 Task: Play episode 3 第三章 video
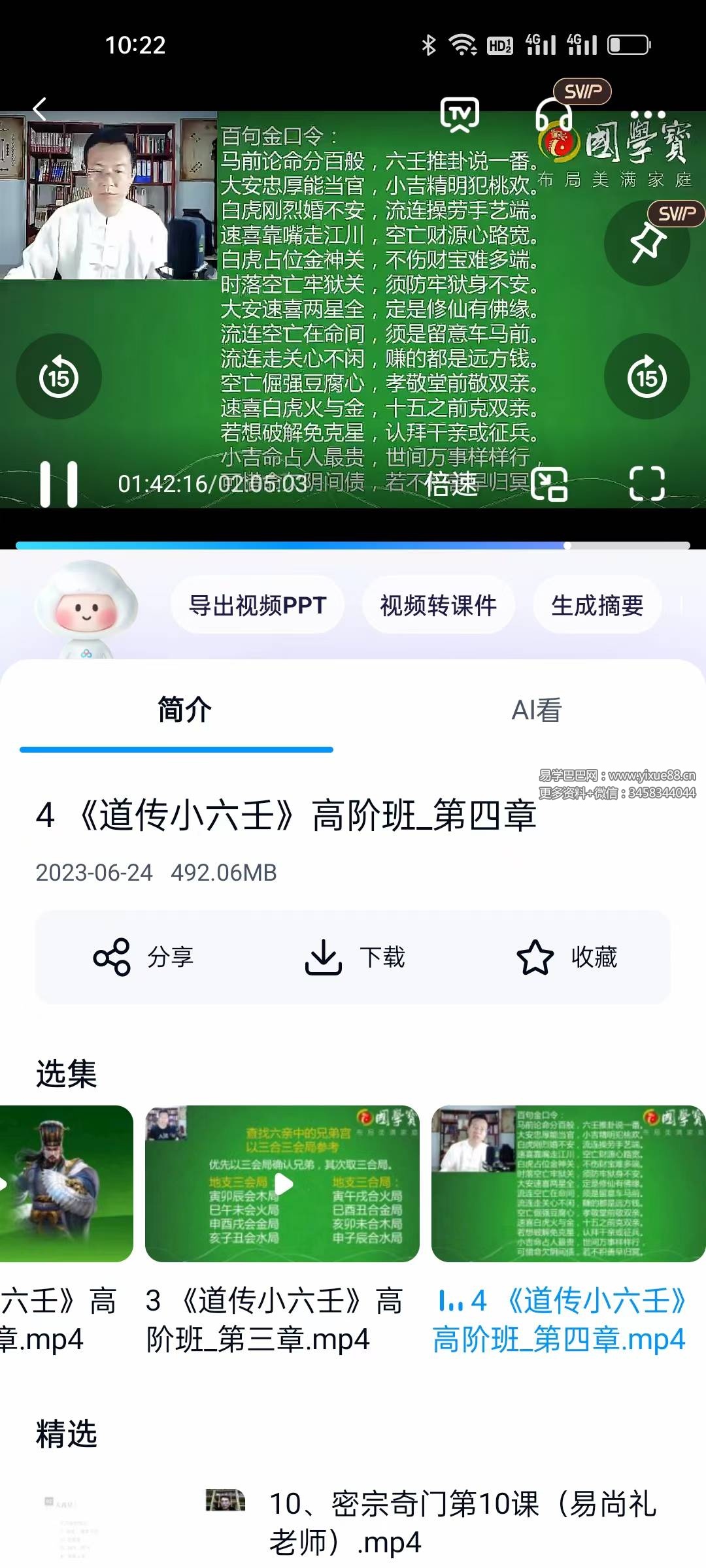[x=282, y=1183]
